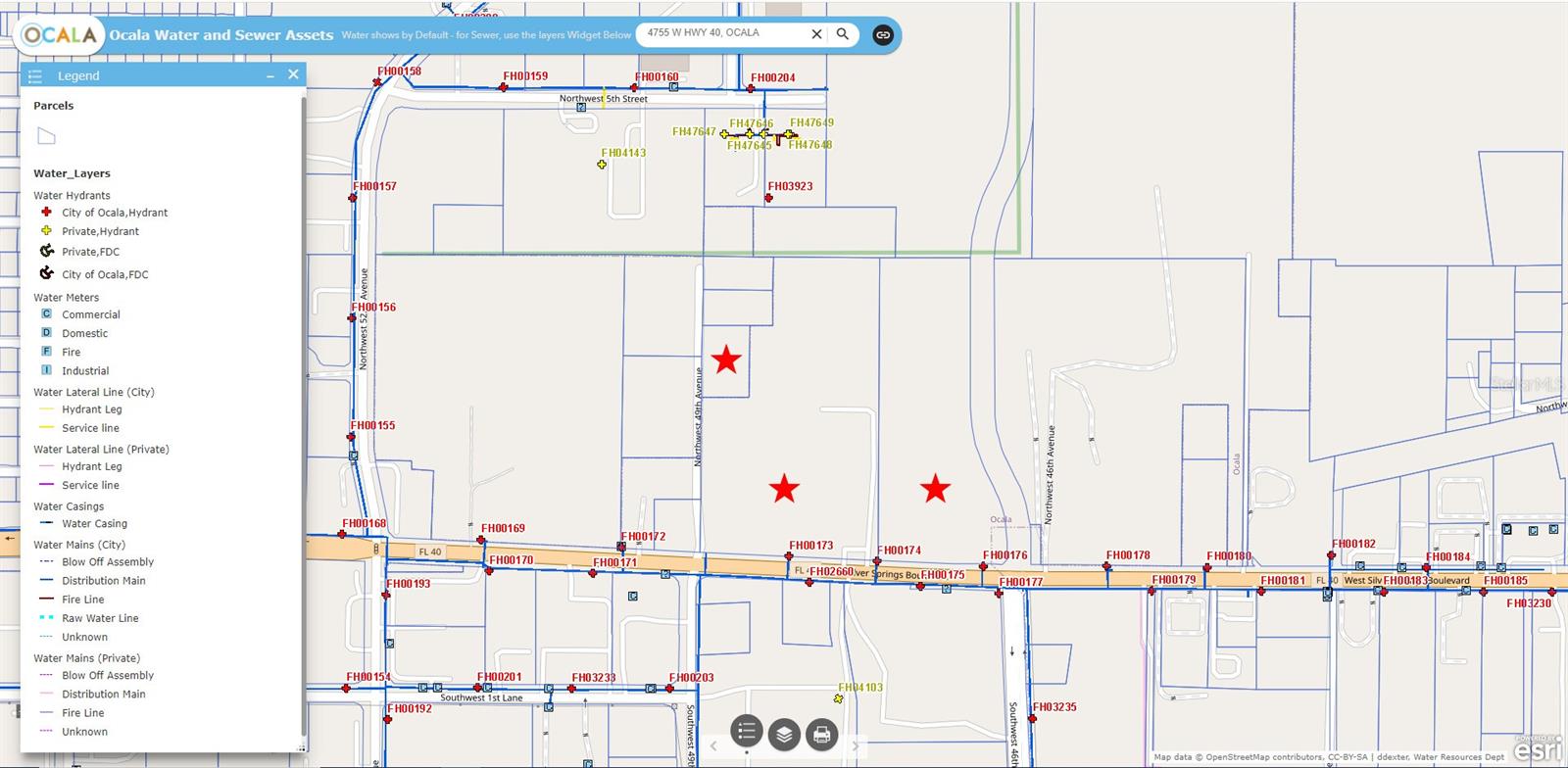Clear the search text with the X

pyautogui.click(x=816, y=33)
